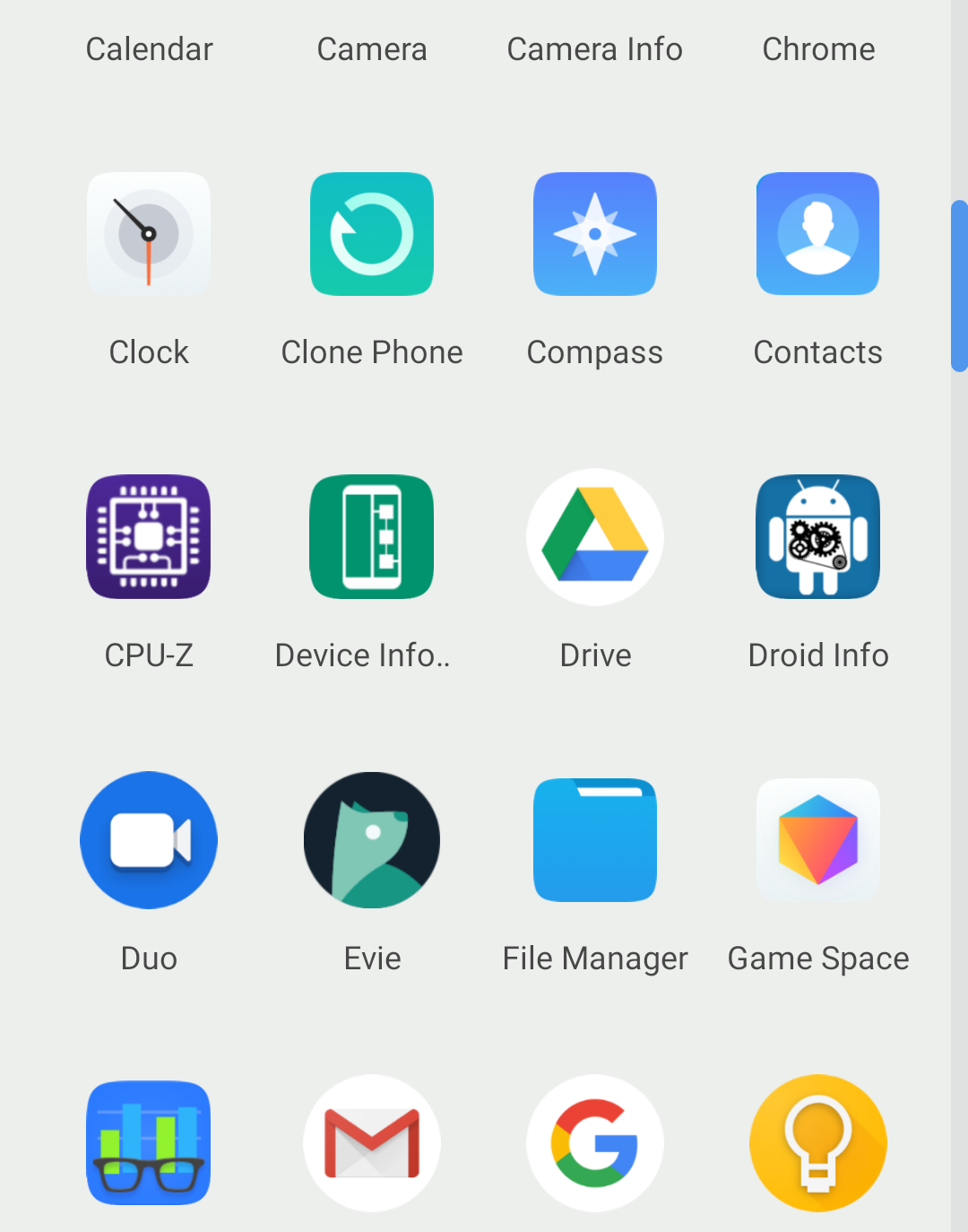
Task: Launch the CPU-Z app
Action: (x=149, y=536)
